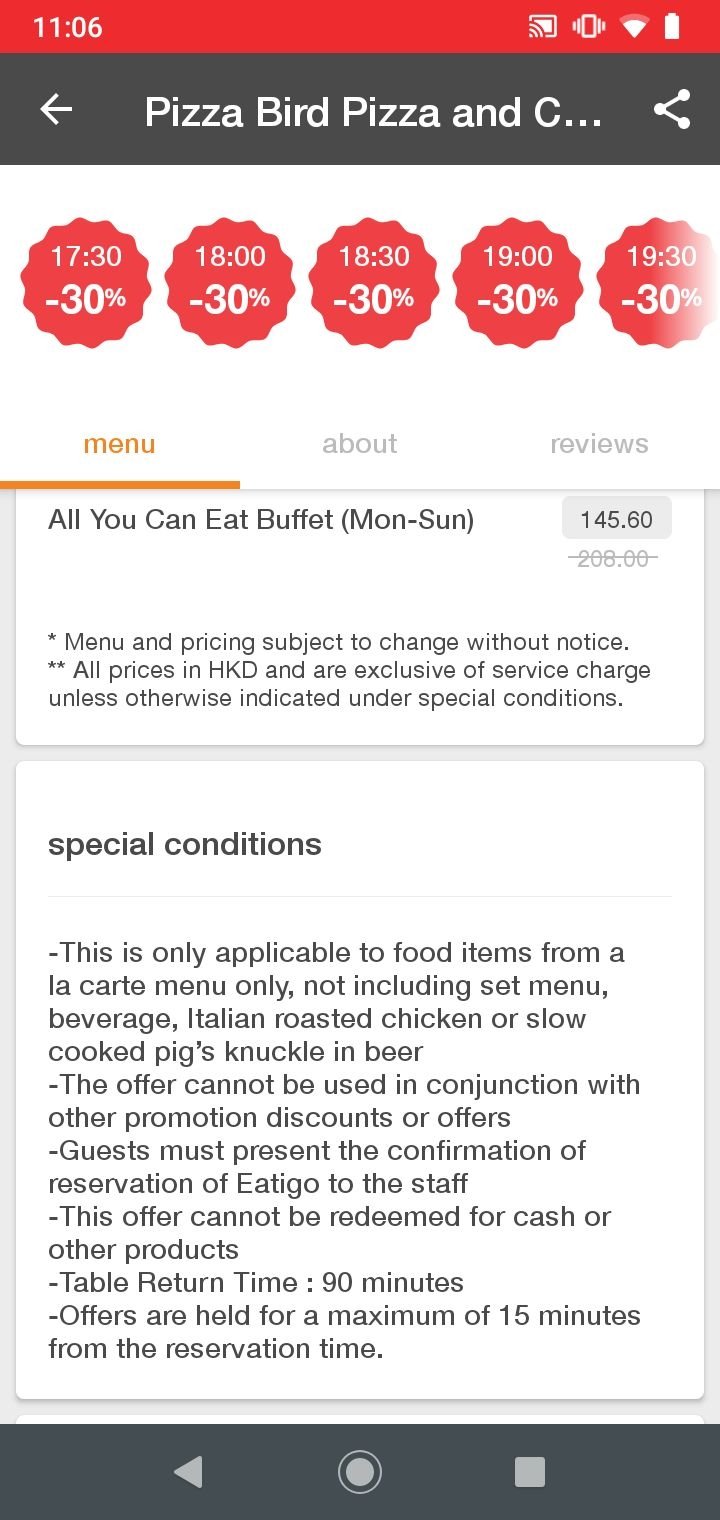Viewport: 720px width, 1520px height.
Task: Select the 19:00 time slot
Action: 518,283
